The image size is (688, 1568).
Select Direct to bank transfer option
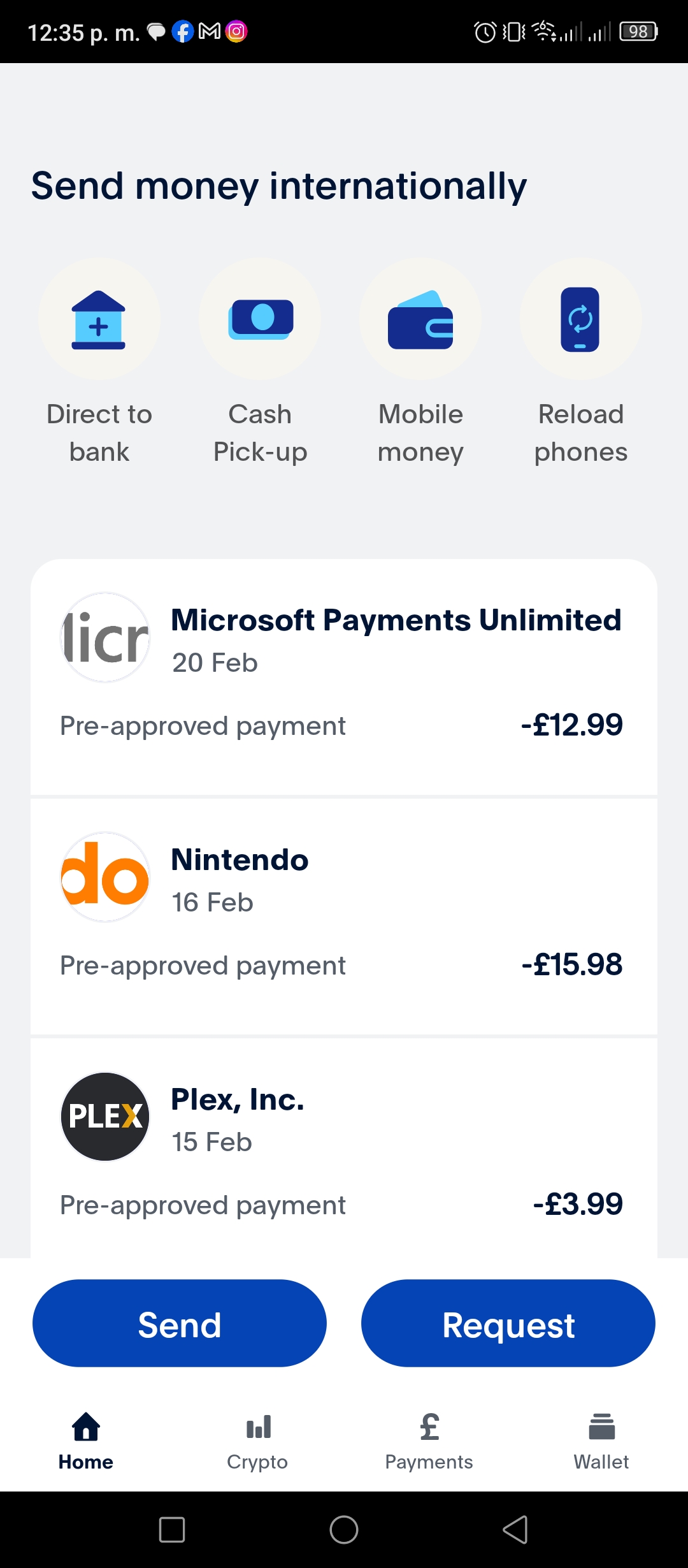[x=99, y=362]
